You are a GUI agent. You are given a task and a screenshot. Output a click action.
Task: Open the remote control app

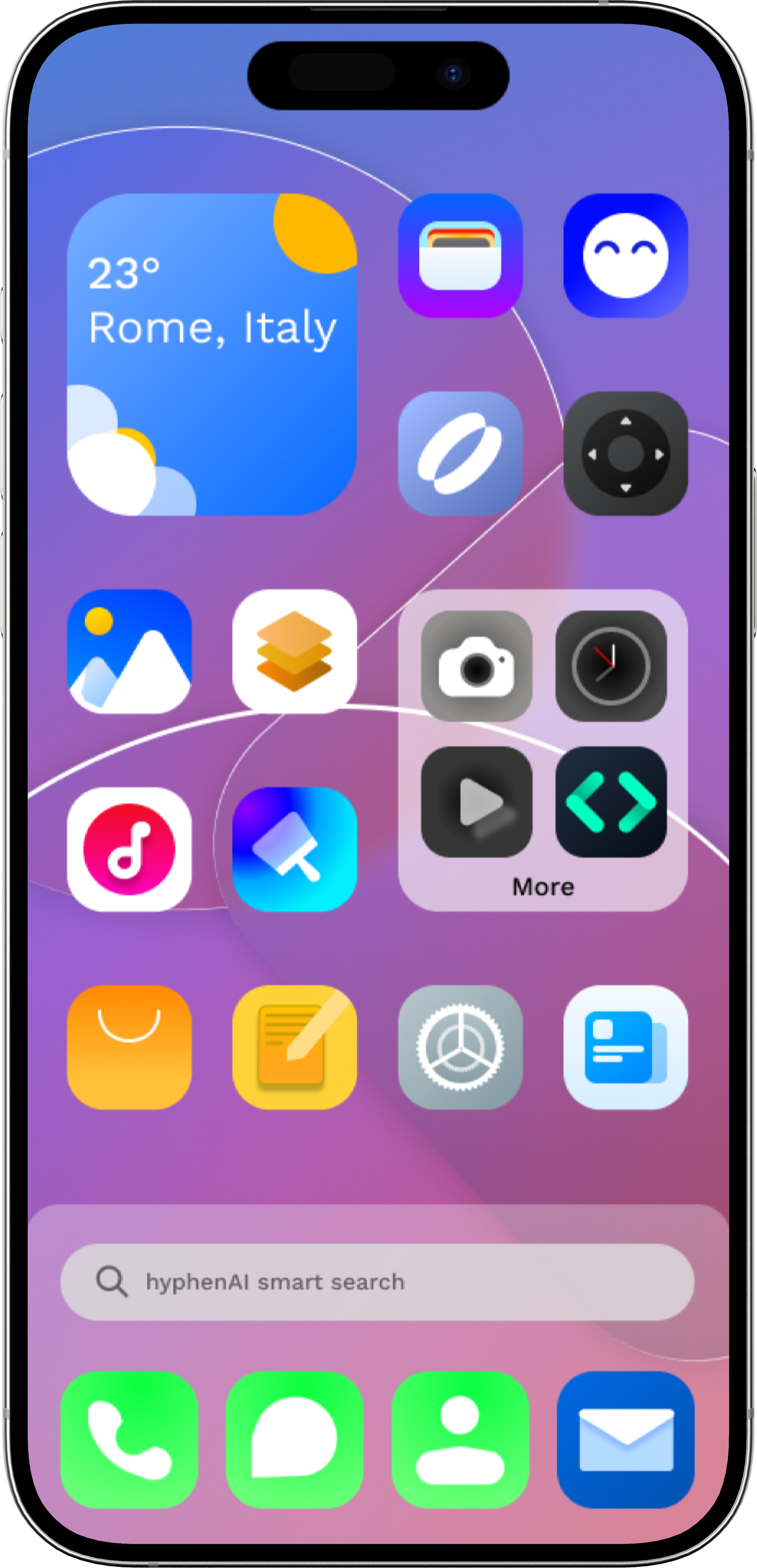pos(625,454)
